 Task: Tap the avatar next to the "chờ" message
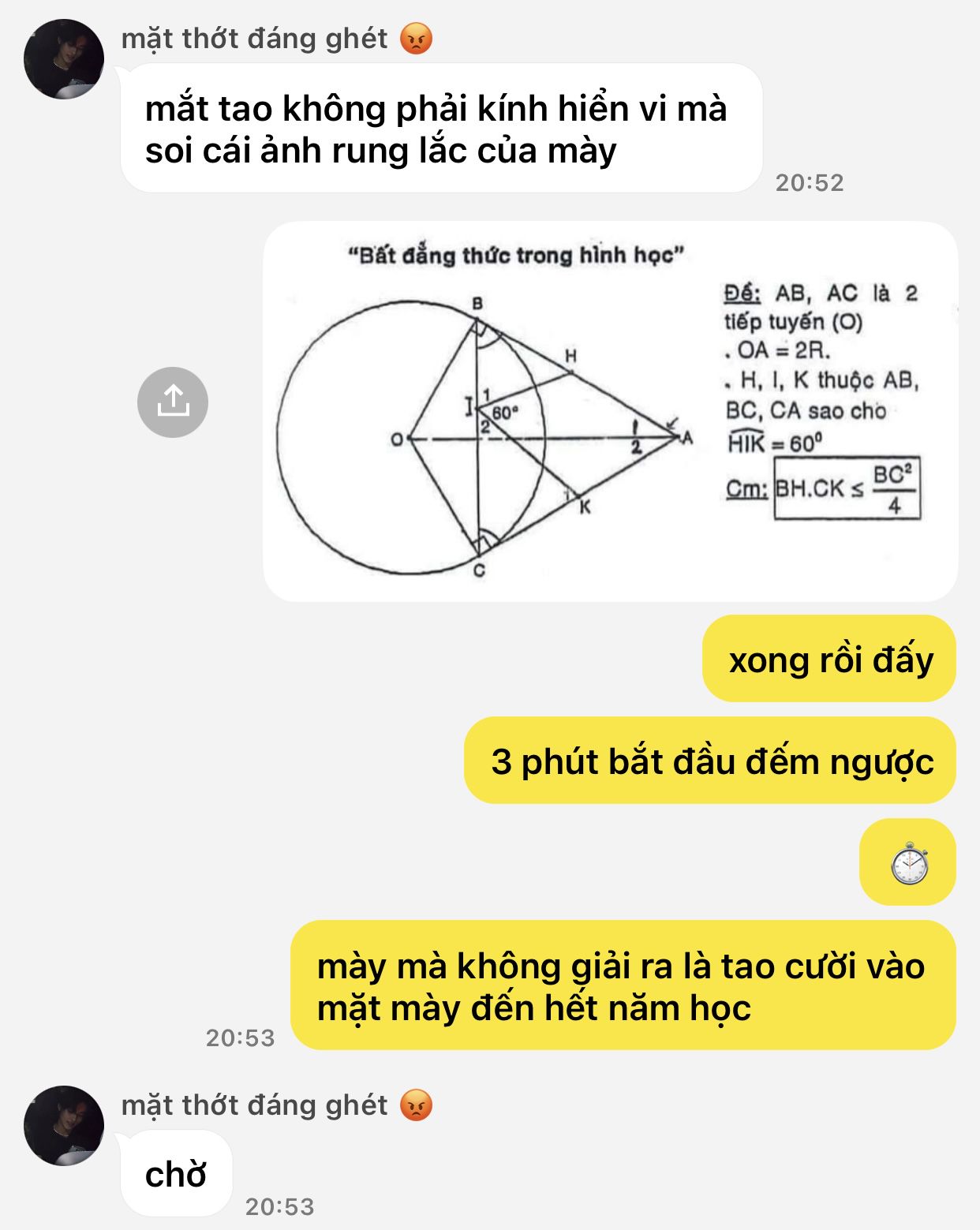(64, 1126)
